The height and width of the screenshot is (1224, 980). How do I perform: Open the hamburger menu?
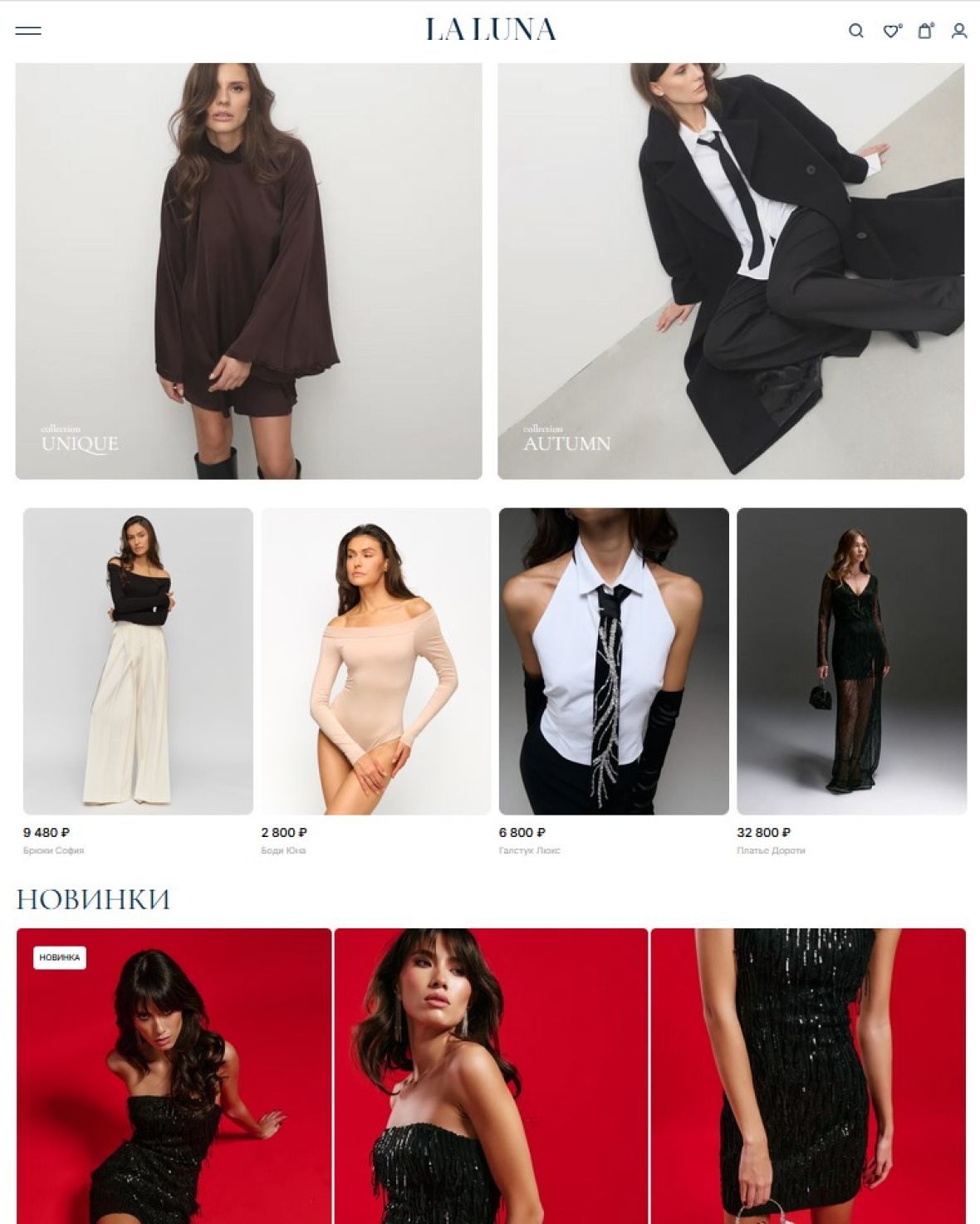pyautogui.click(x=28, y=31)
